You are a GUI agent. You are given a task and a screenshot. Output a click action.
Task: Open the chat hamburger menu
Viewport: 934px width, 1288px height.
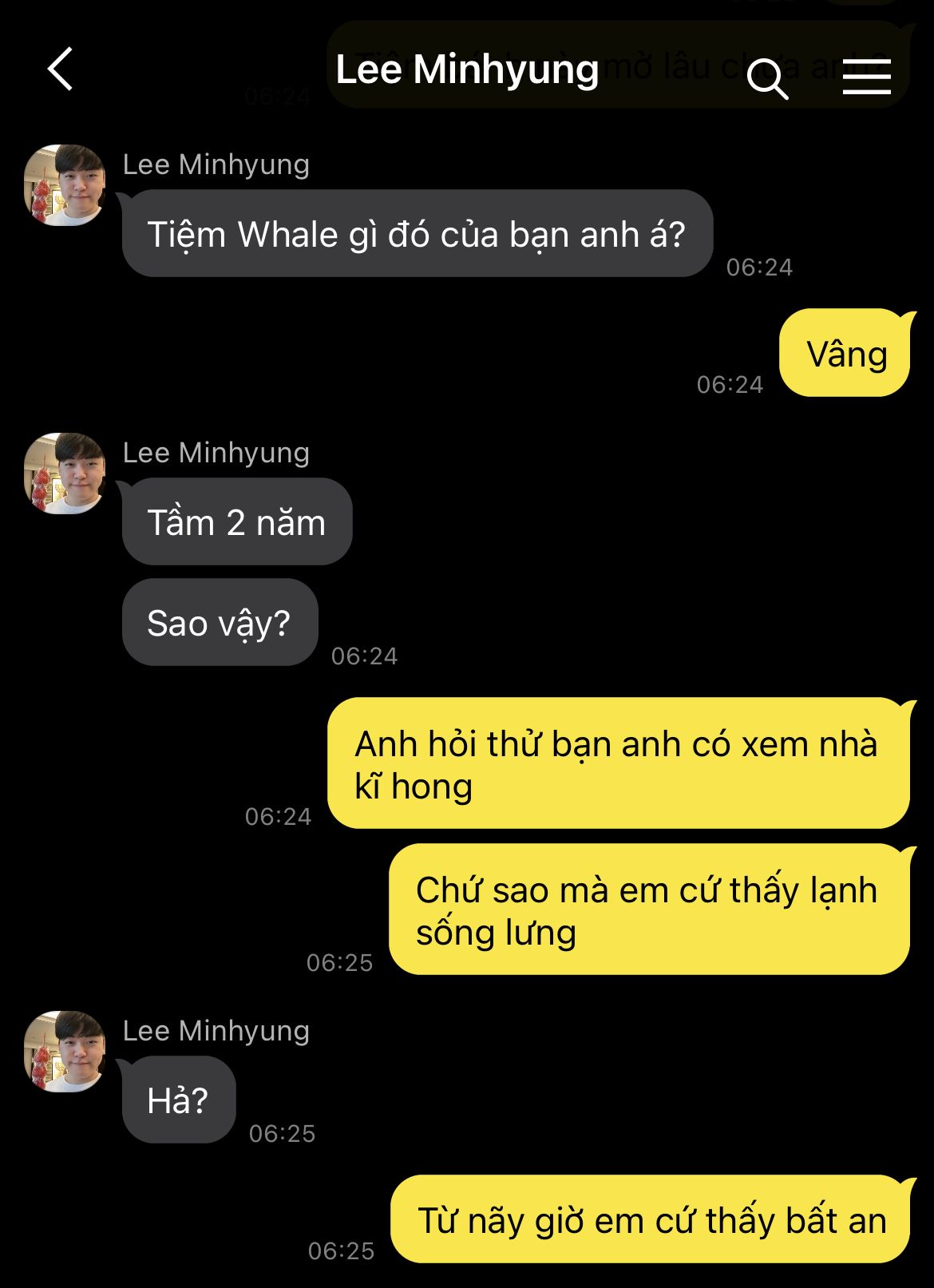click(x=867, y=77)
